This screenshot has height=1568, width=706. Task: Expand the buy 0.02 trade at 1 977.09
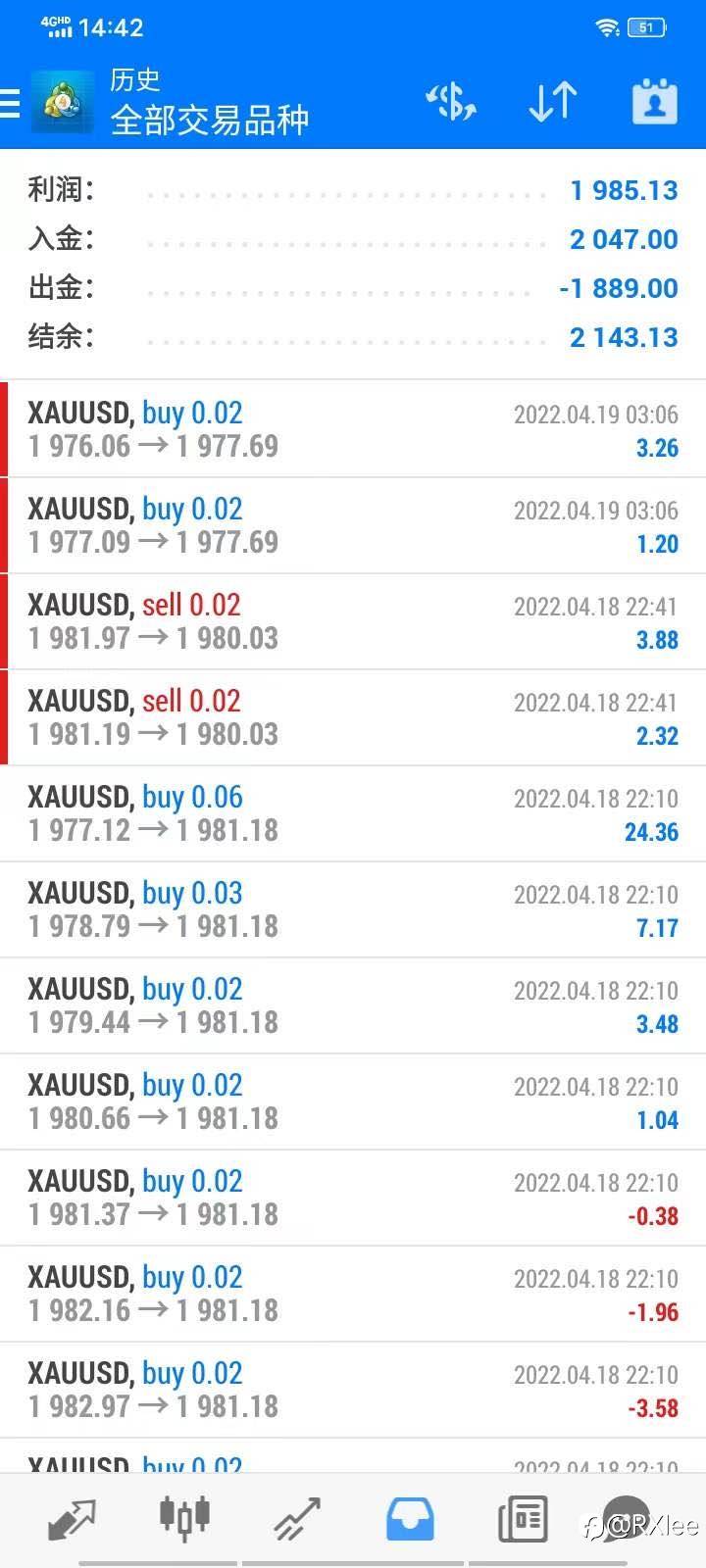pos(353,525)
